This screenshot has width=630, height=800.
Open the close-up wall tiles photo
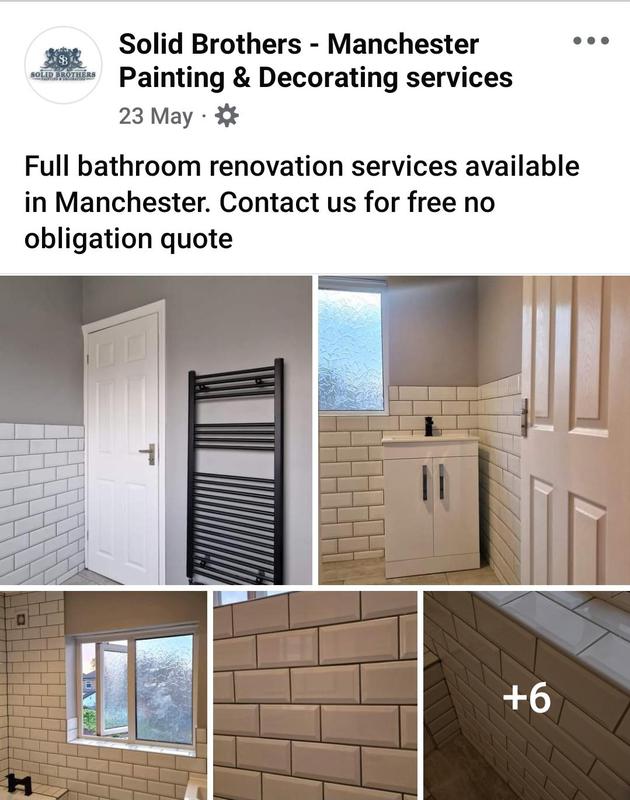pyautogui.click(x=315, y=695)
